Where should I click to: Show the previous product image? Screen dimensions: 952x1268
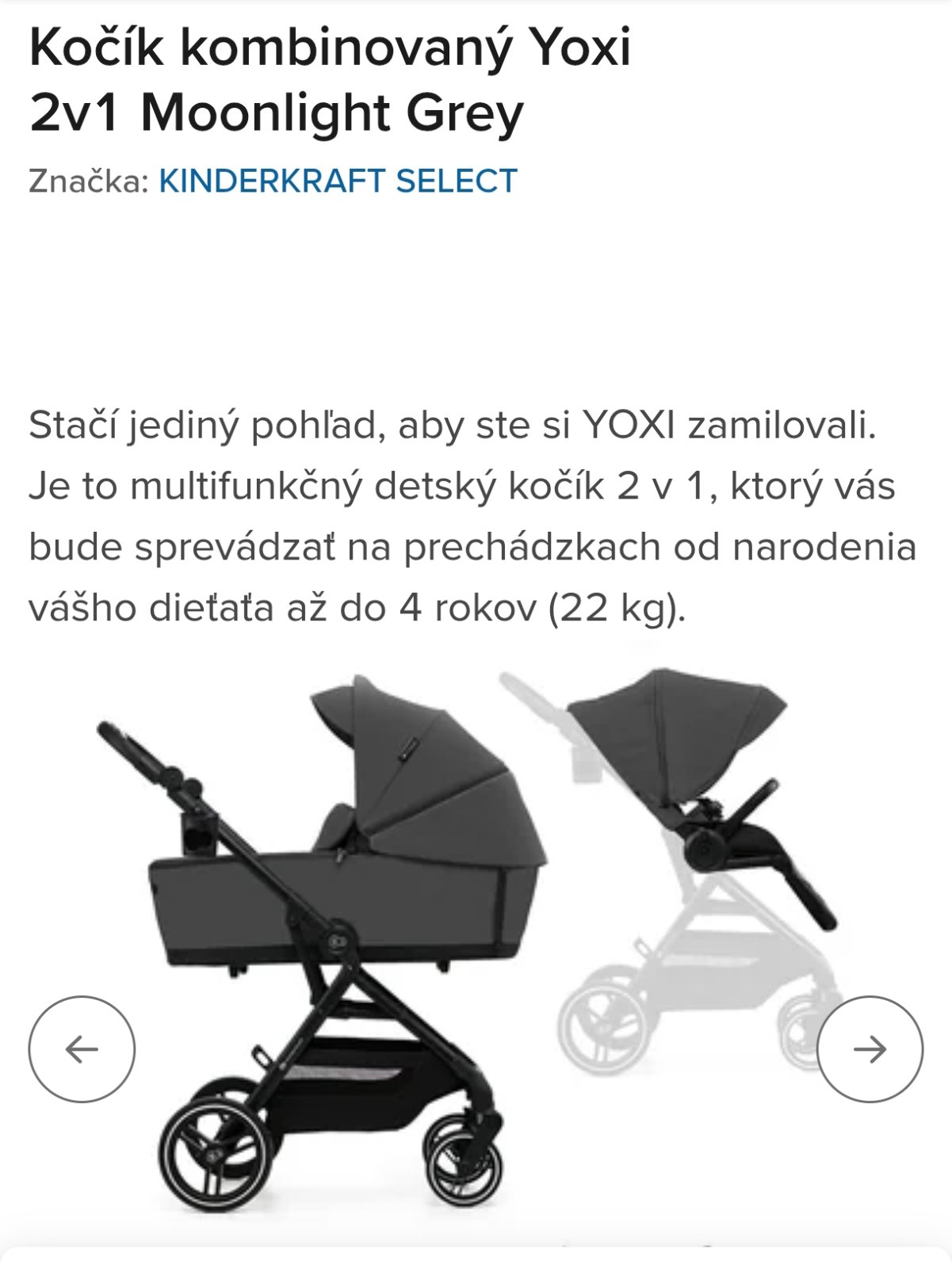click(82, 1048)
